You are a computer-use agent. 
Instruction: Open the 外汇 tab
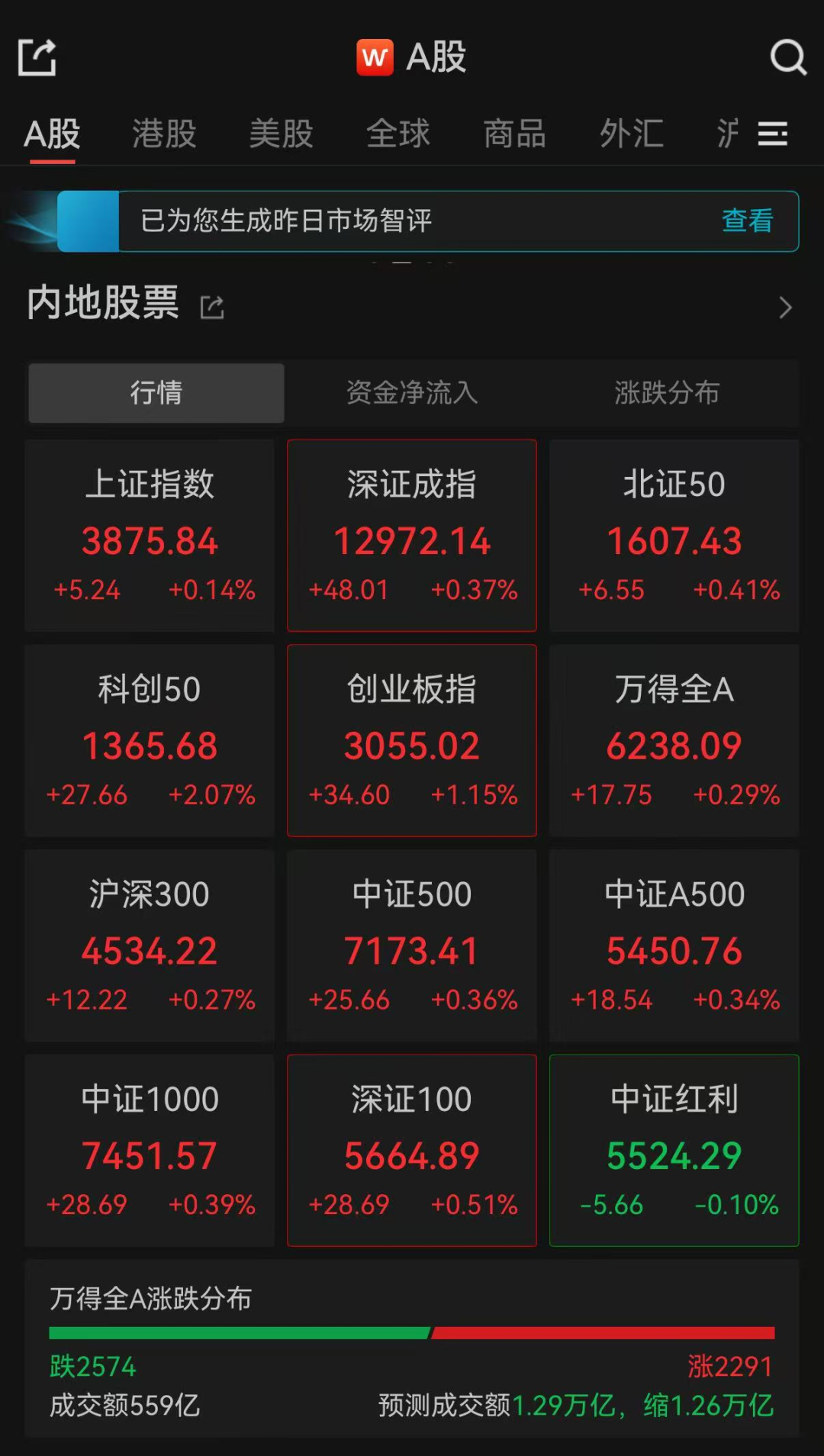(x=631, y=134)
